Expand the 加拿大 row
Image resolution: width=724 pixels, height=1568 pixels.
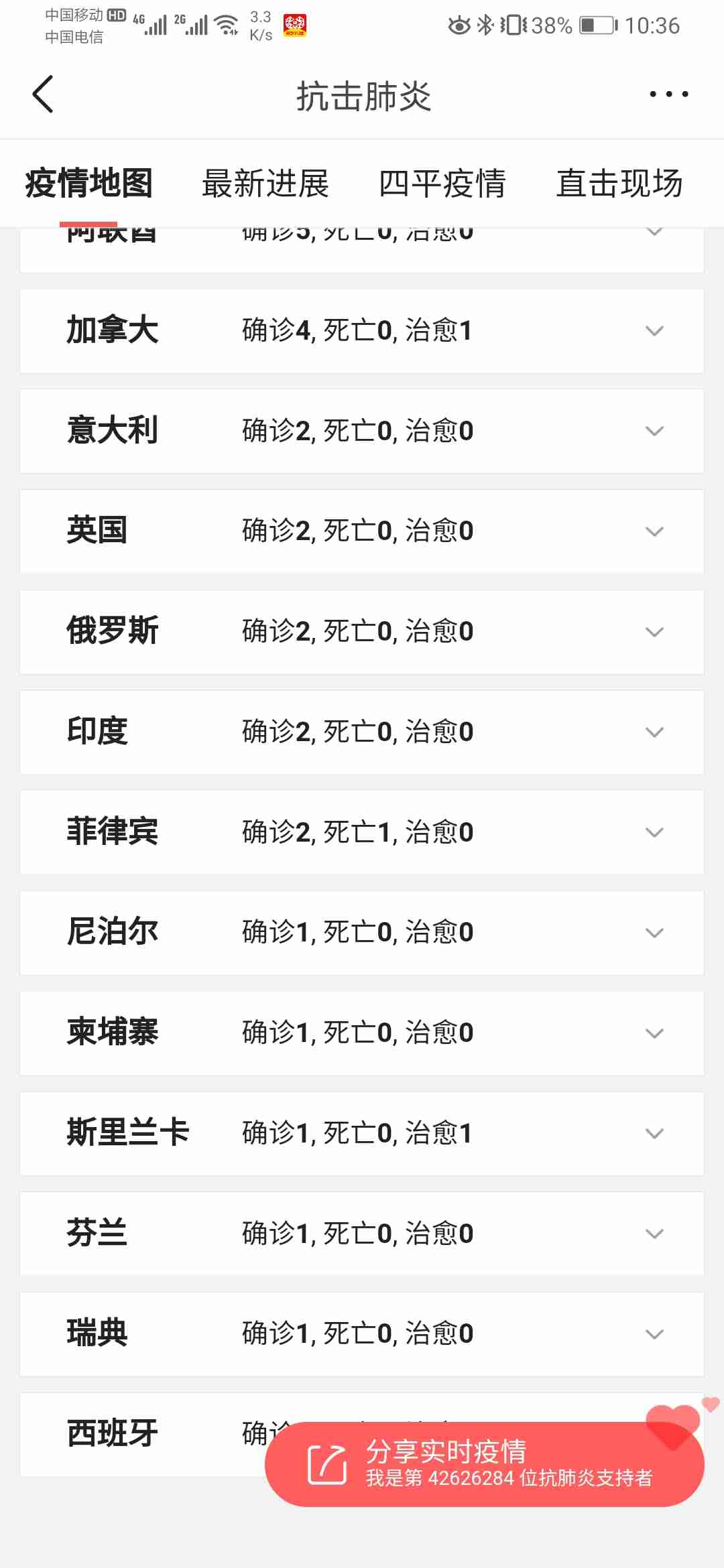(x=654, y=331)
